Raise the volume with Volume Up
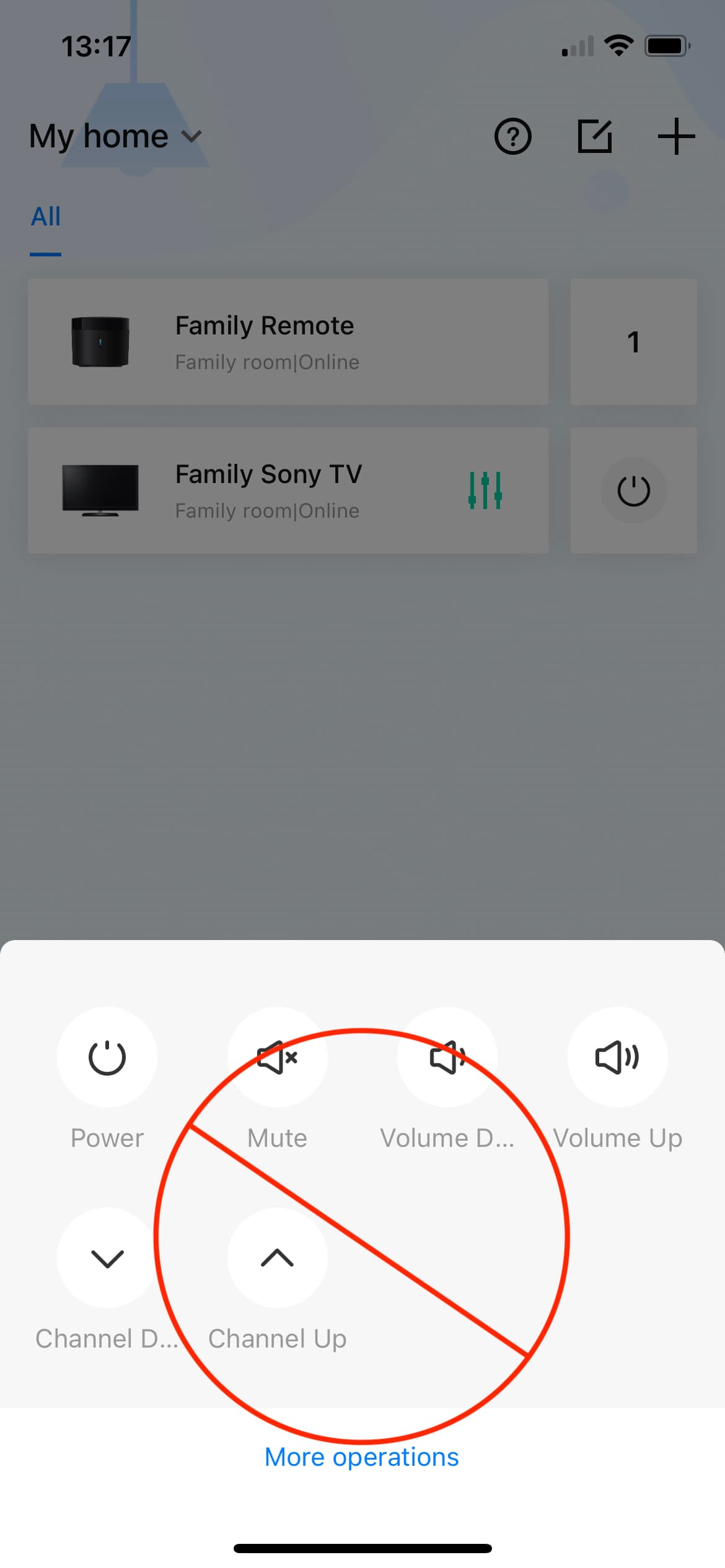The height and width of the screenshot is (1568, 725). pyautogui.click(x=617, y=1056)
